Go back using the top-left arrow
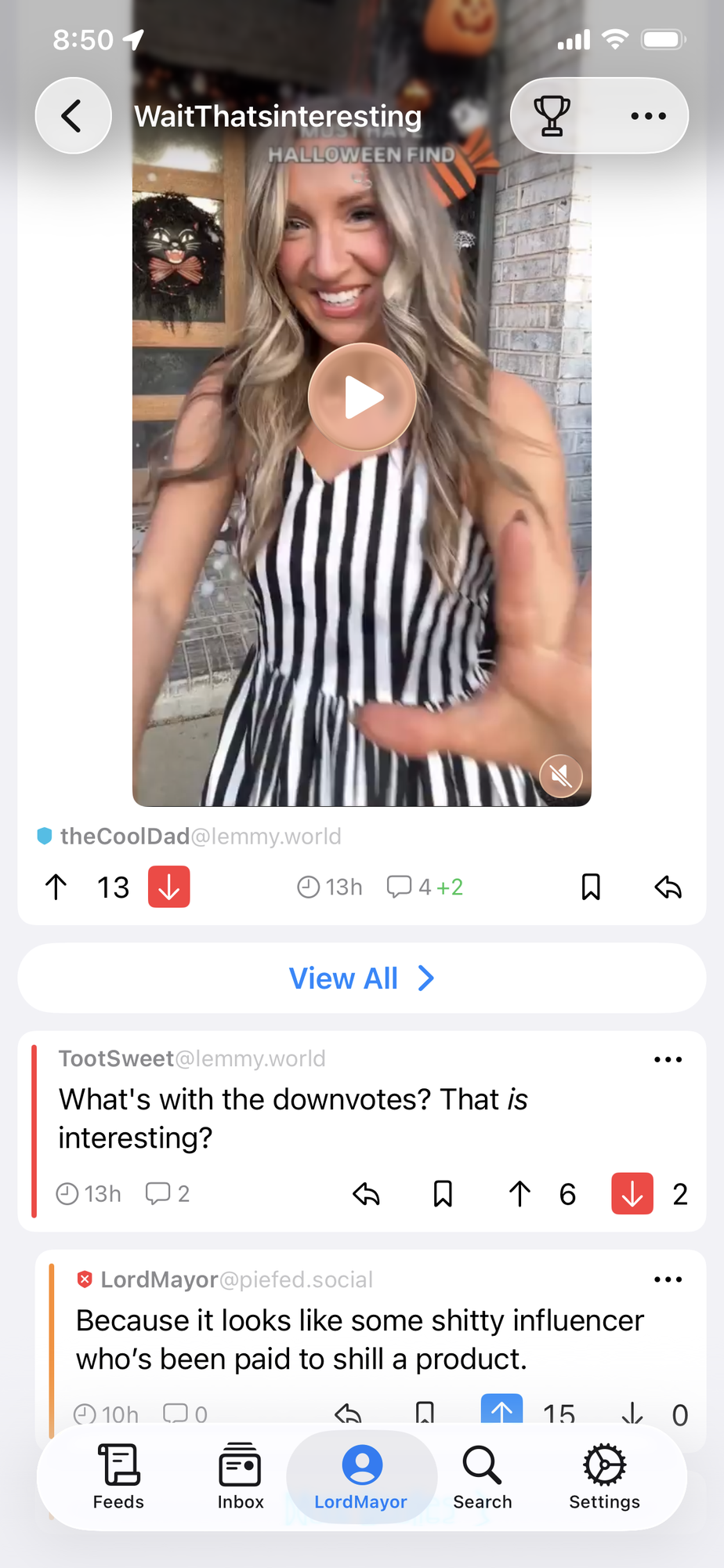 pyautogui.click(x=73, y=116)
